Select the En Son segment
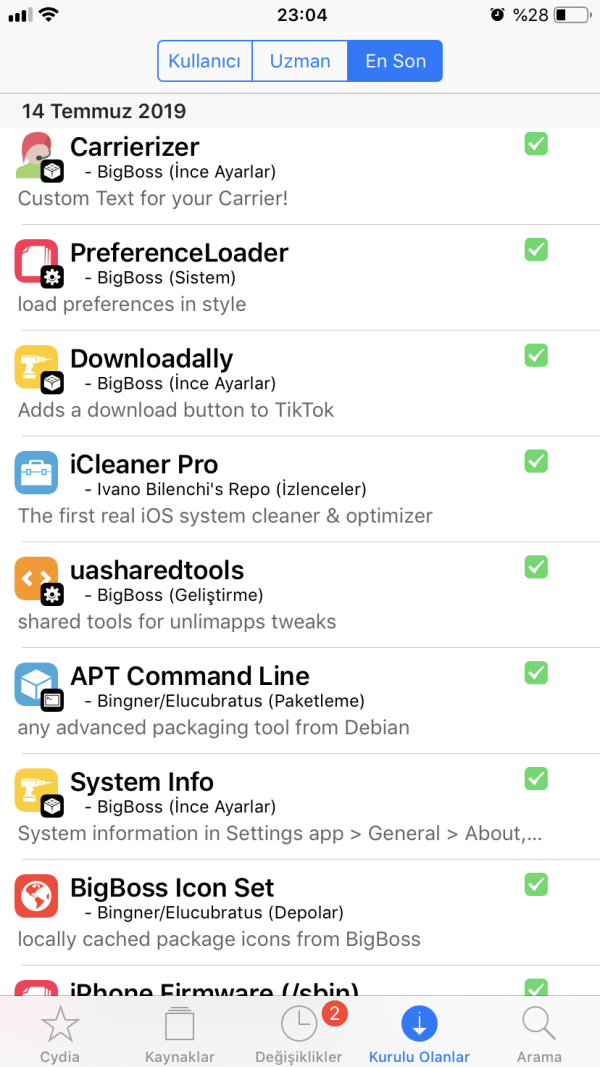 (x=395, y=61)
